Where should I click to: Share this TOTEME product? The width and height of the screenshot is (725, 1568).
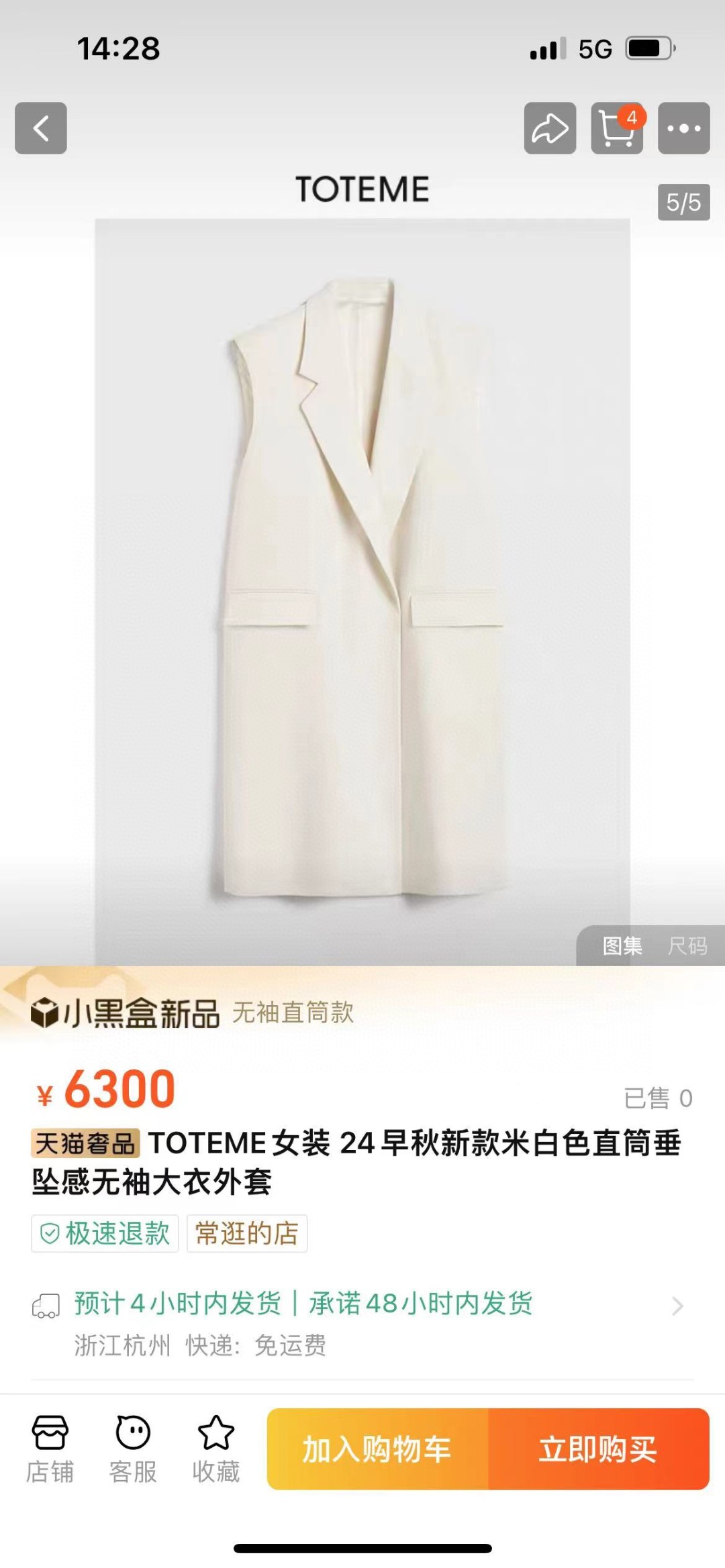tap(550, 128)
